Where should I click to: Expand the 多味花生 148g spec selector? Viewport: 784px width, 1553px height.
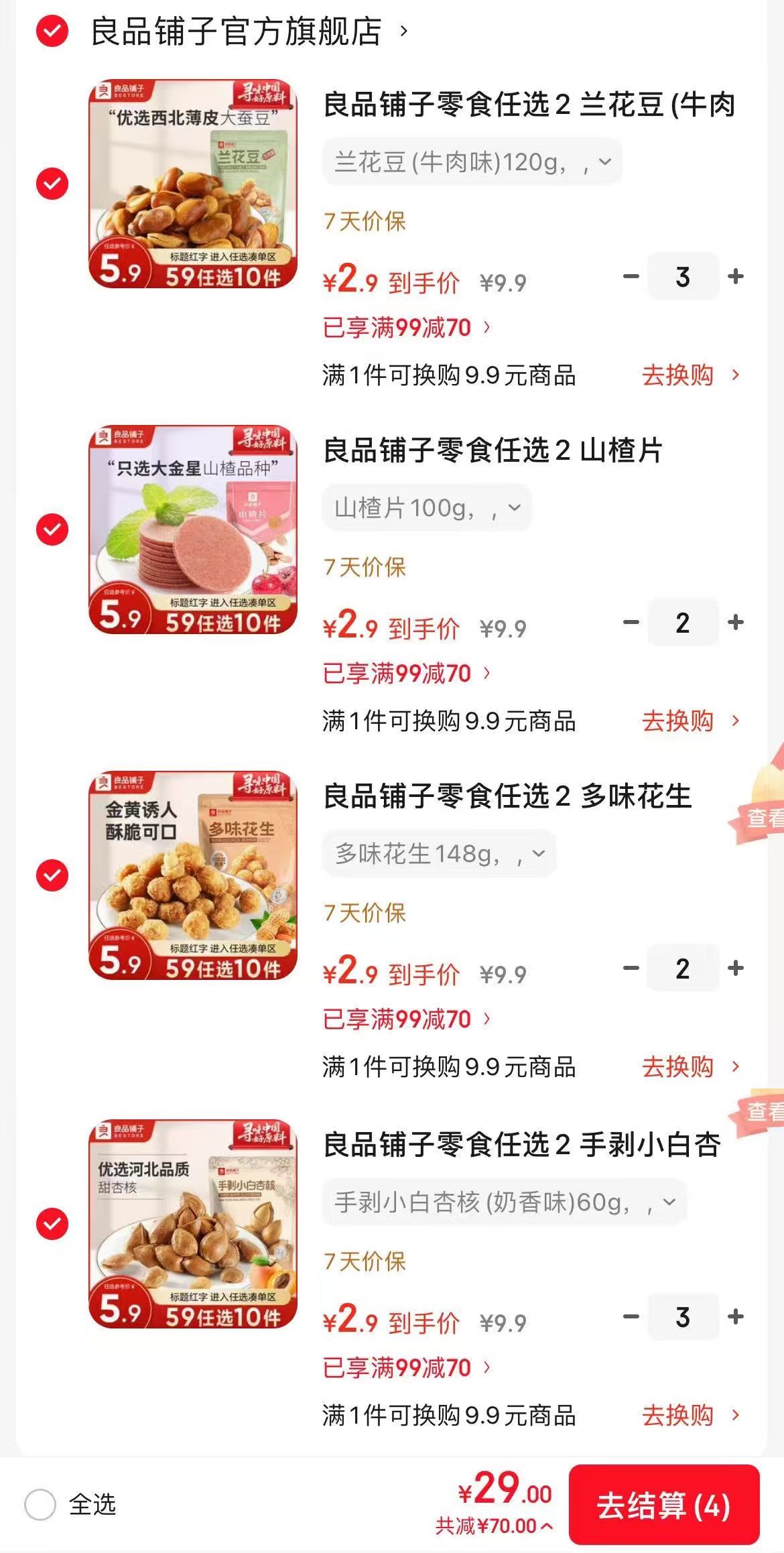click(440, 854)
